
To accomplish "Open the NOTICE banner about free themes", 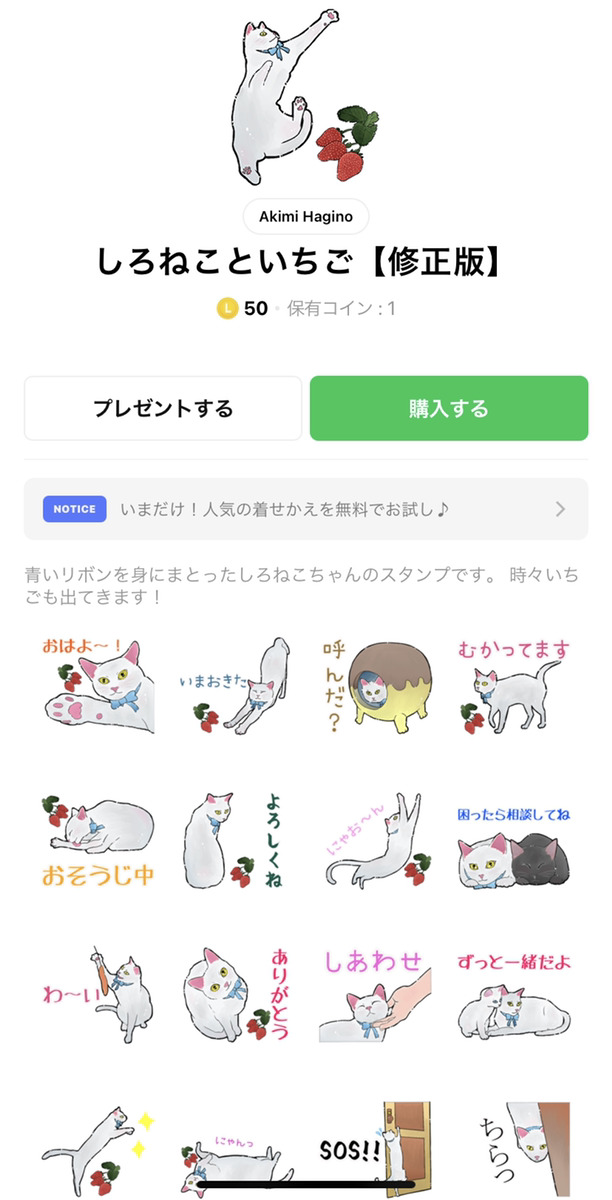I will pyautogui.click(x=306, y=509).
